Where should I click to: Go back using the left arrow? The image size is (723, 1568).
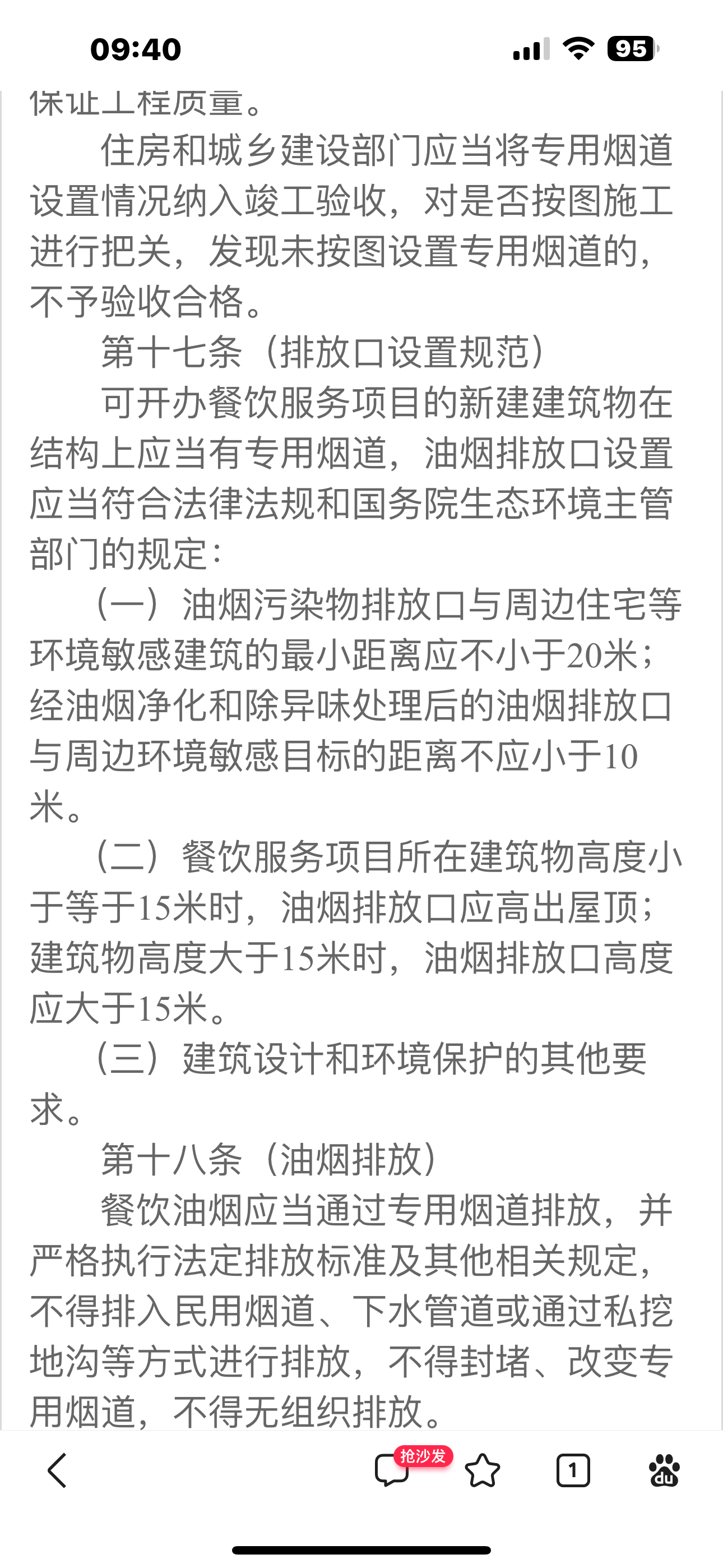coord(57,1471)
